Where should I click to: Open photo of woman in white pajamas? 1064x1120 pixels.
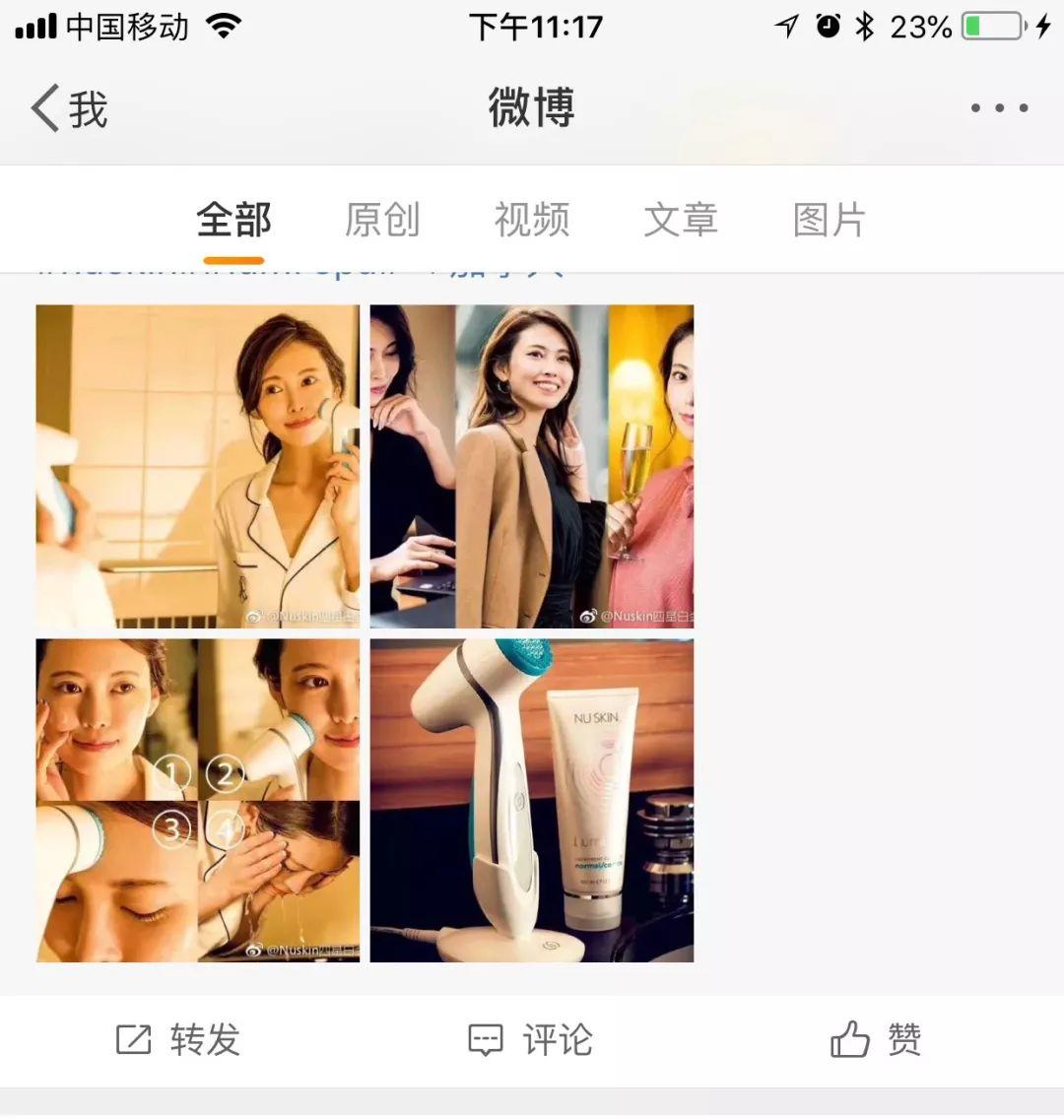(x=198, y=466)
